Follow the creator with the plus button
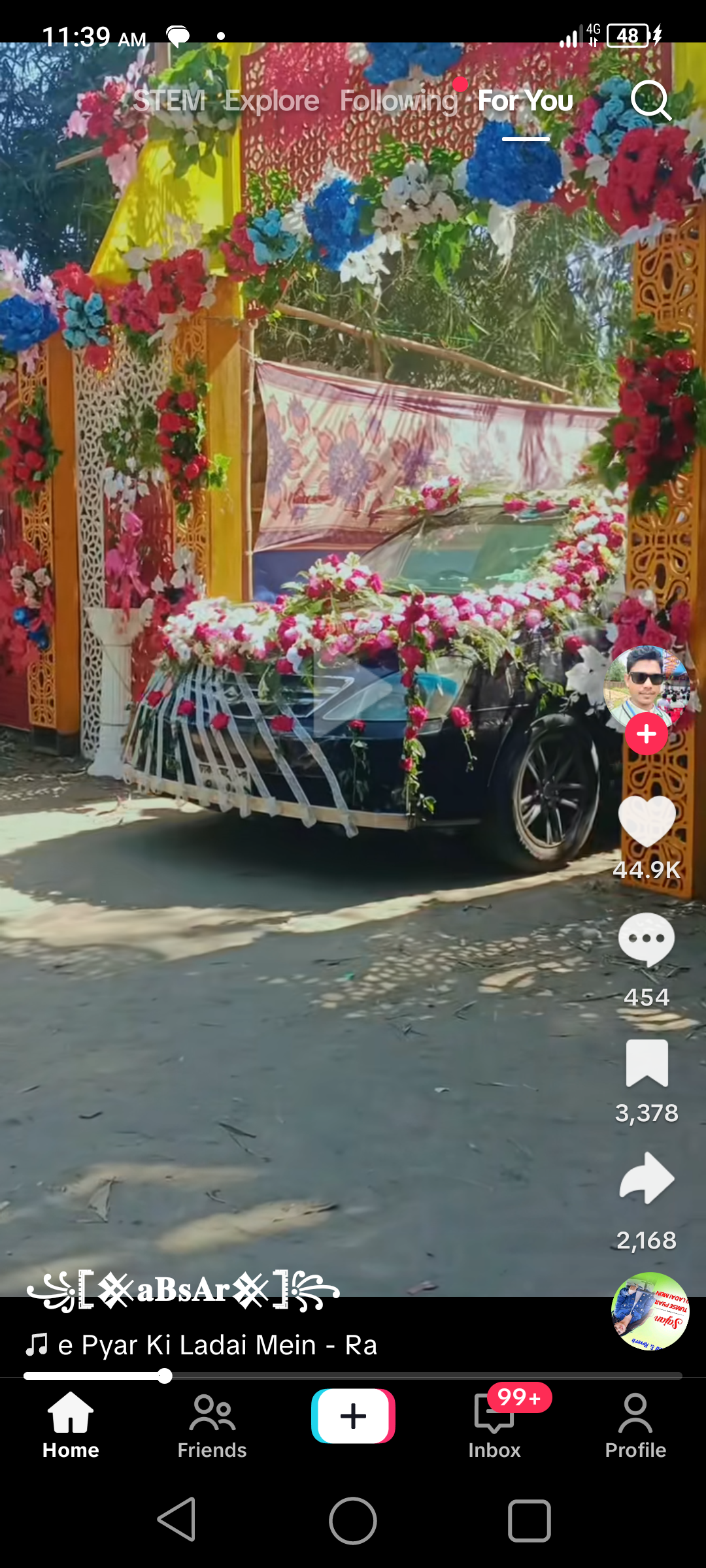The height and width of the screenshot is (1568, 706). [x=646, y=734]
